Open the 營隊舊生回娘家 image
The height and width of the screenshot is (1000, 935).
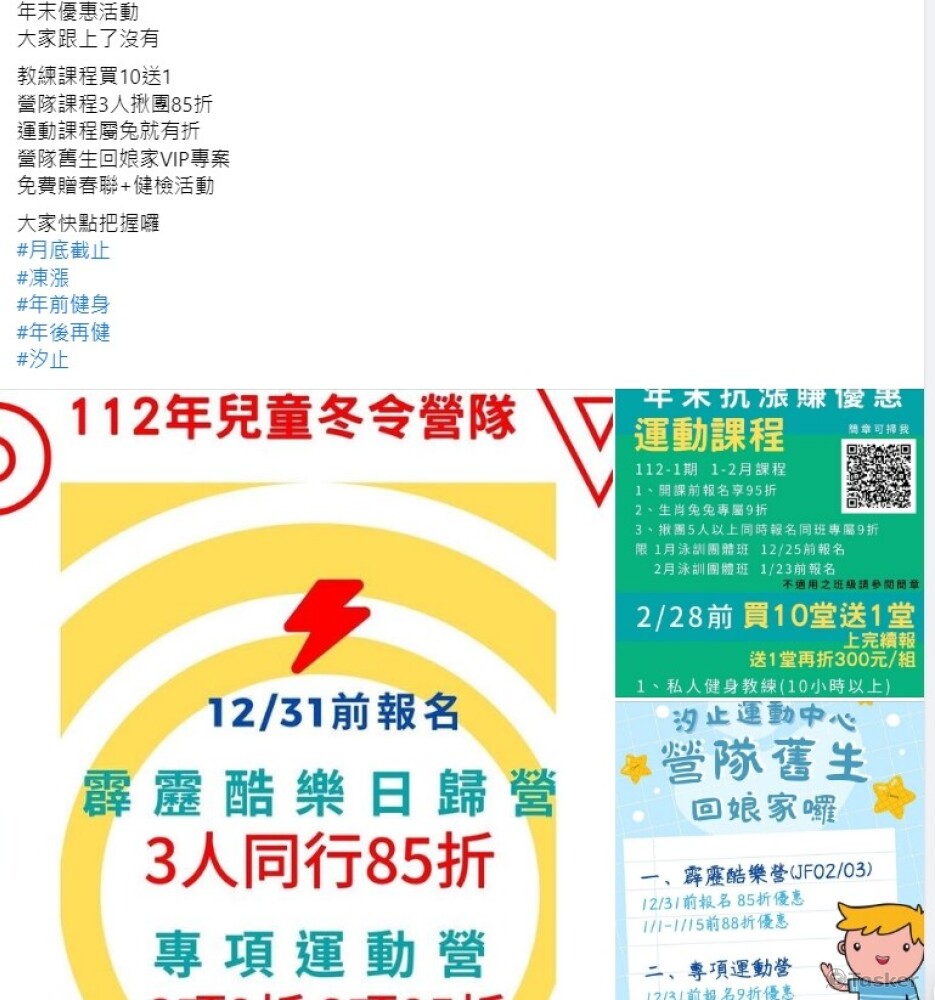[x=768, y=850]
